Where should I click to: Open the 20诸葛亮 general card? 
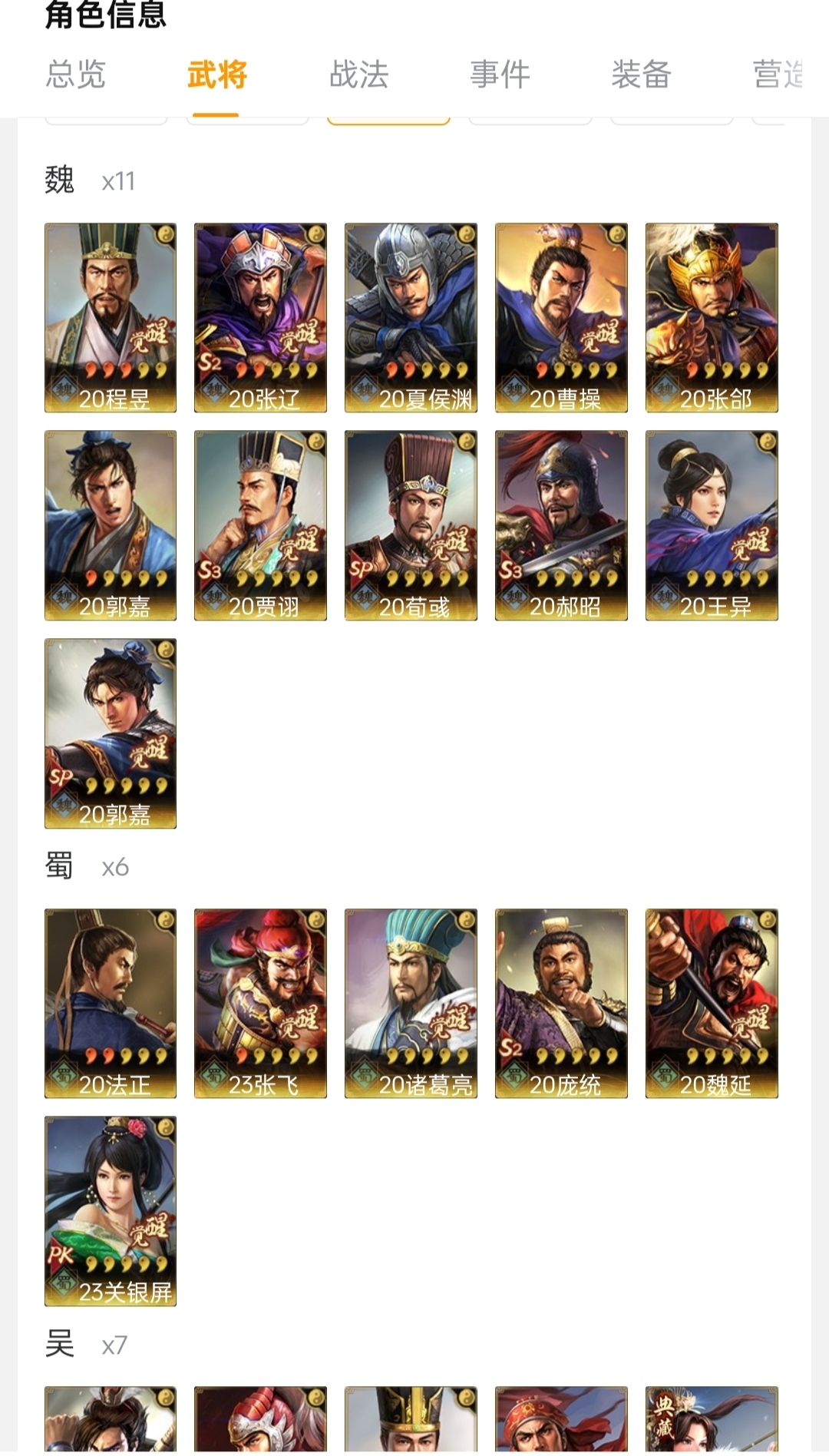411,1004
